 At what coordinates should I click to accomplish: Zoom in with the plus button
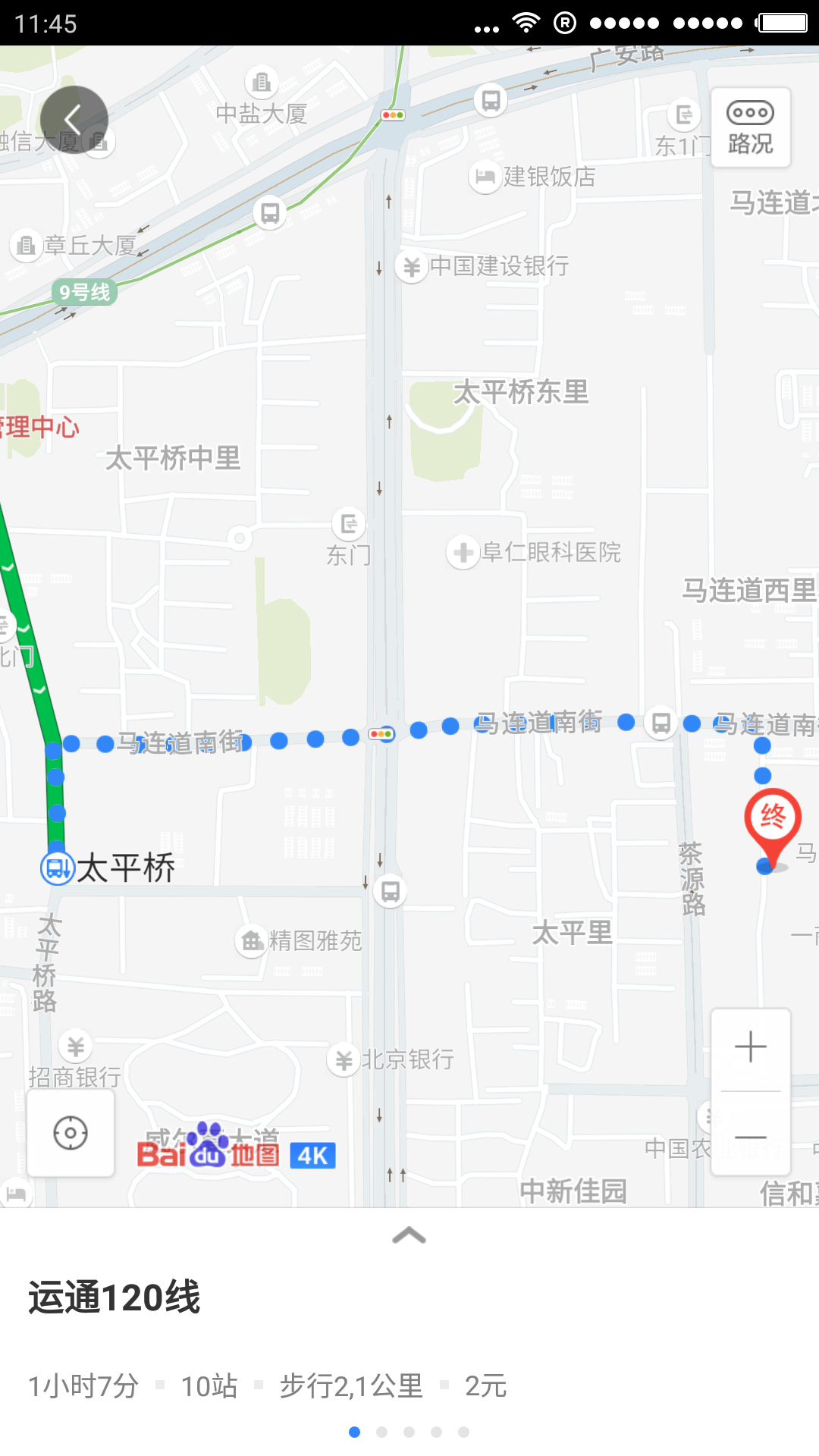[x=751, y=1047]
